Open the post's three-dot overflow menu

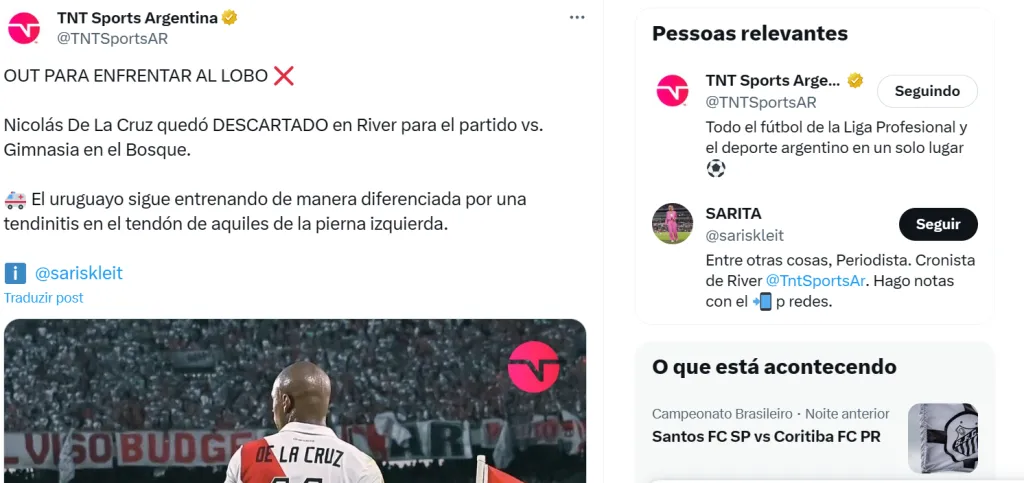click(x=577, y=17)
